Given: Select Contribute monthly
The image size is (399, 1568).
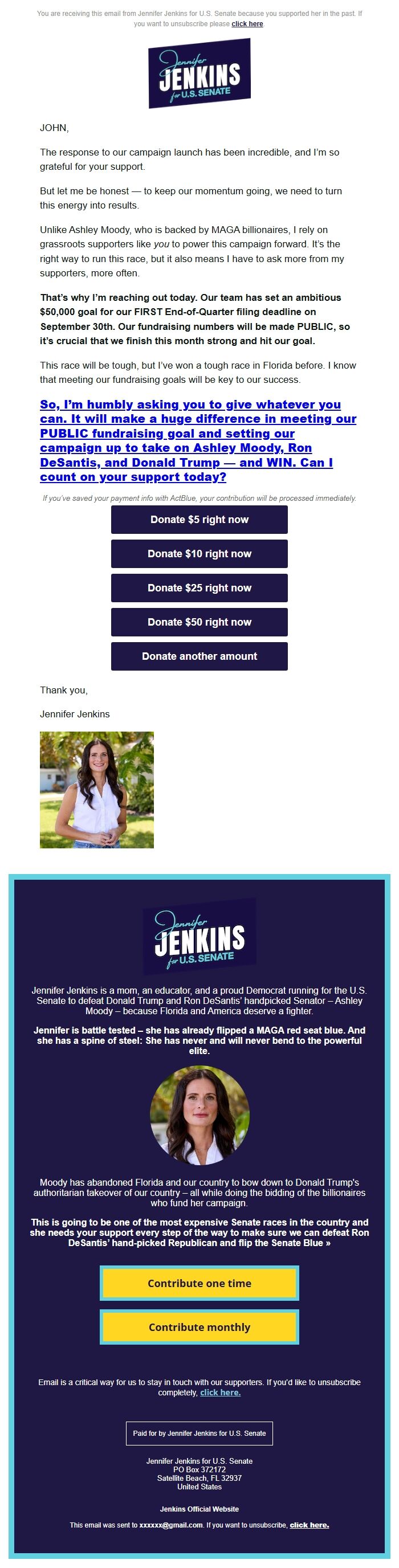Looking at the screenshot, I should (x=199, y=1326).
